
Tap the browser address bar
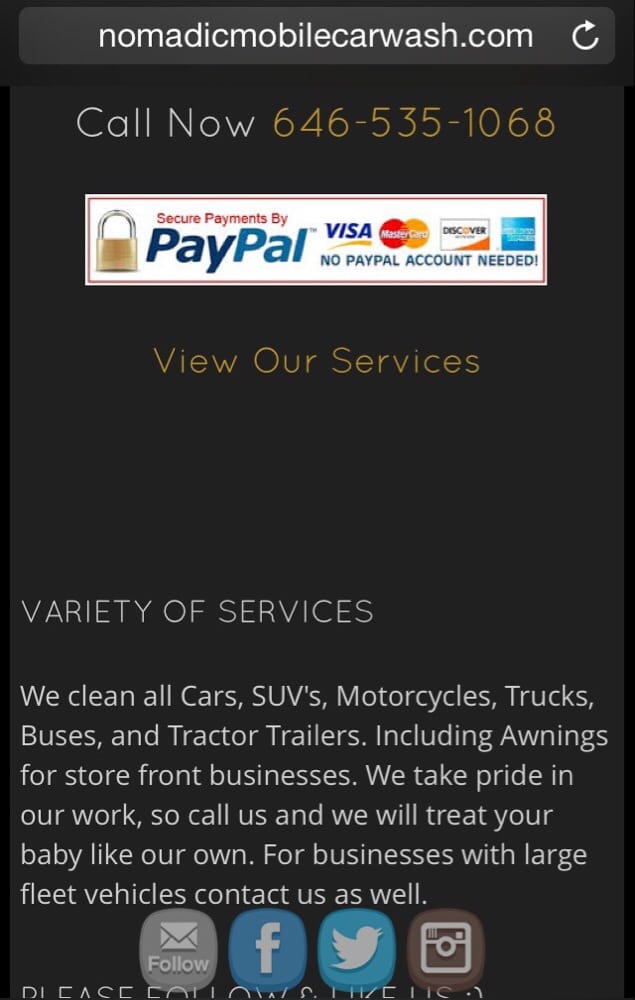tap(315, 37)
